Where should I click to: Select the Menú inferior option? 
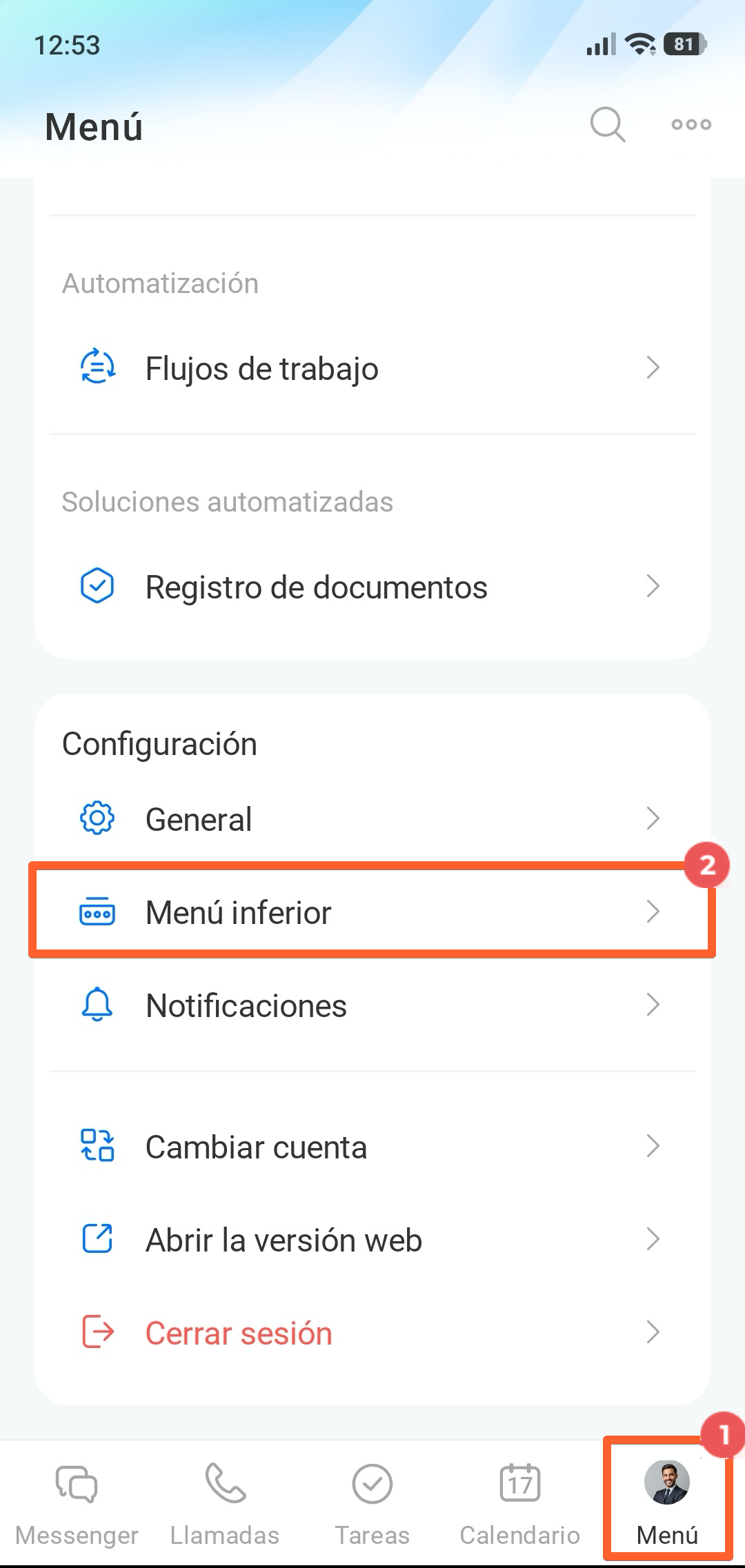(x=371, y=912)
